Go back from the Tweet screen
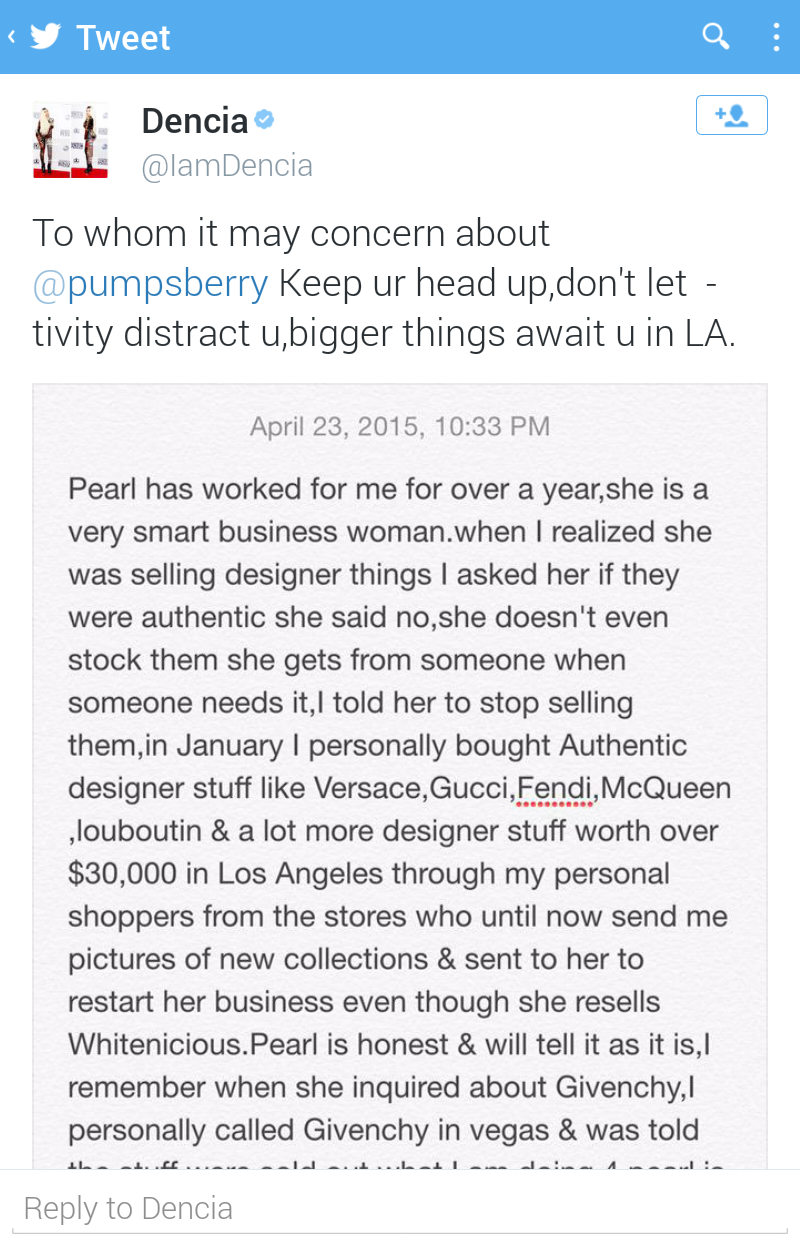The height and width of the screenshot is (1246, 800). tap(14, 37)
